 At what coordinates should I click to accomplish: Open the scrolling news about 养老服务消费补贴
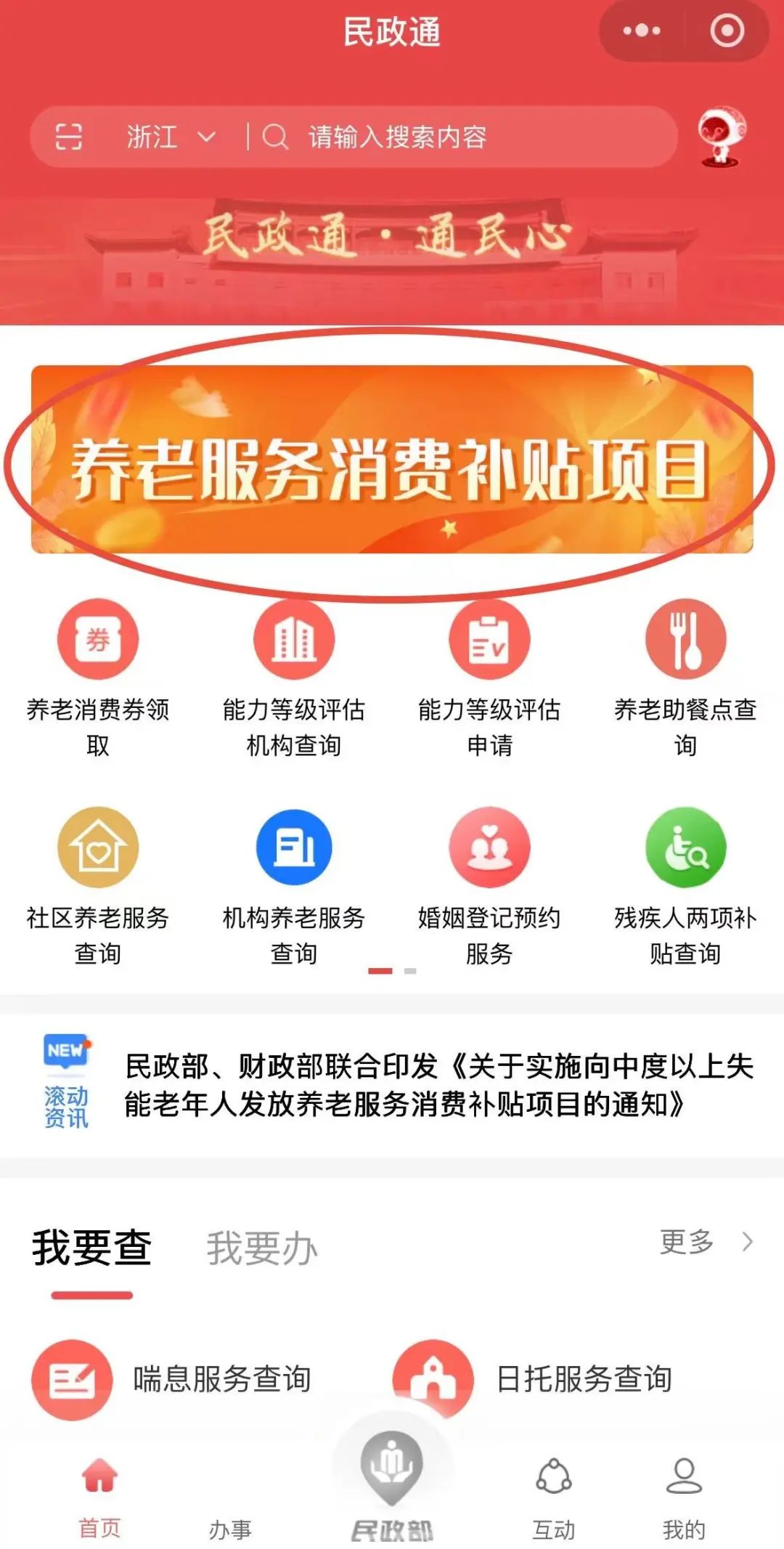[x=436, y=1084]
